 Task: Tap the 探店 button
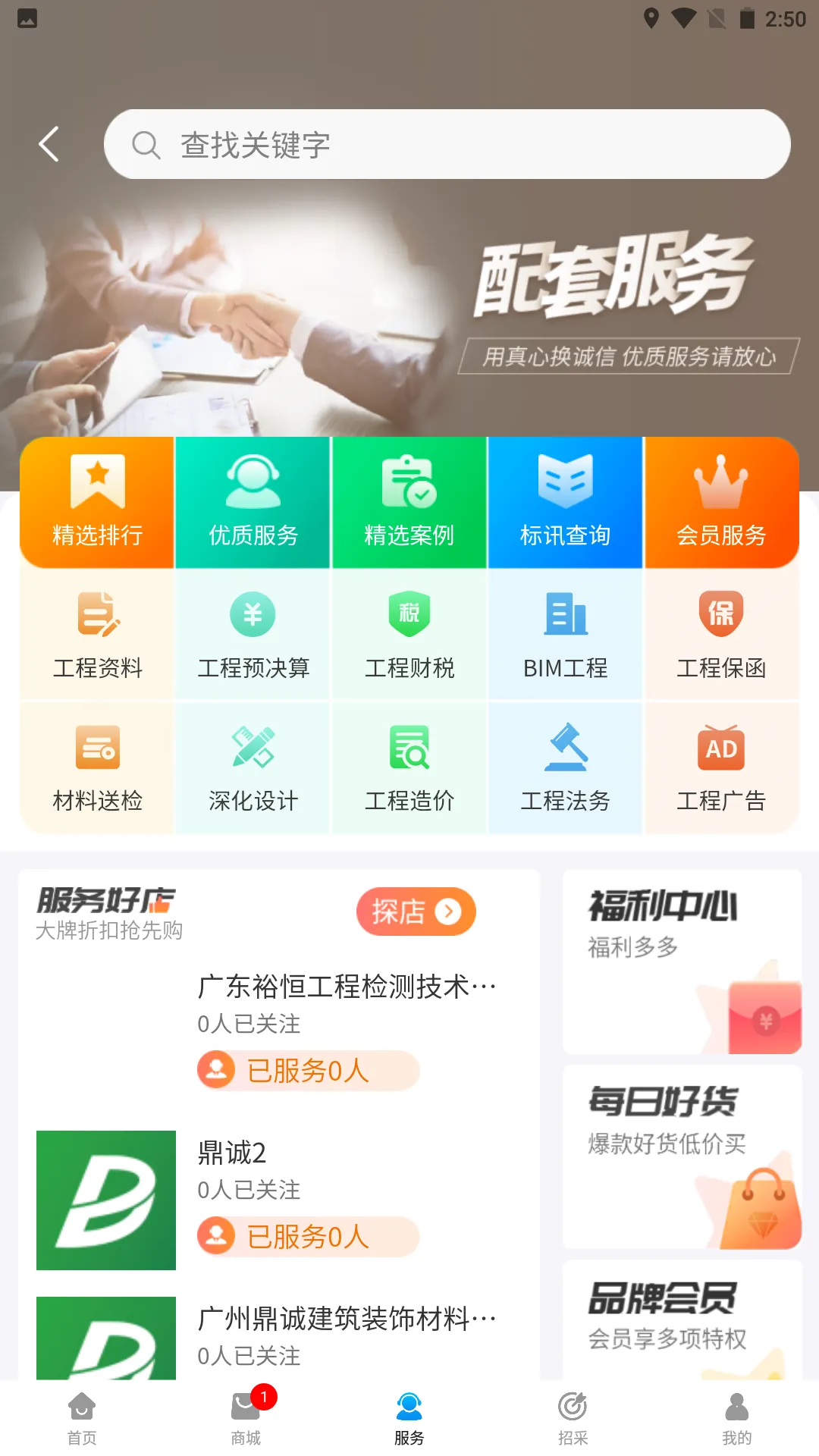(416, 912)
